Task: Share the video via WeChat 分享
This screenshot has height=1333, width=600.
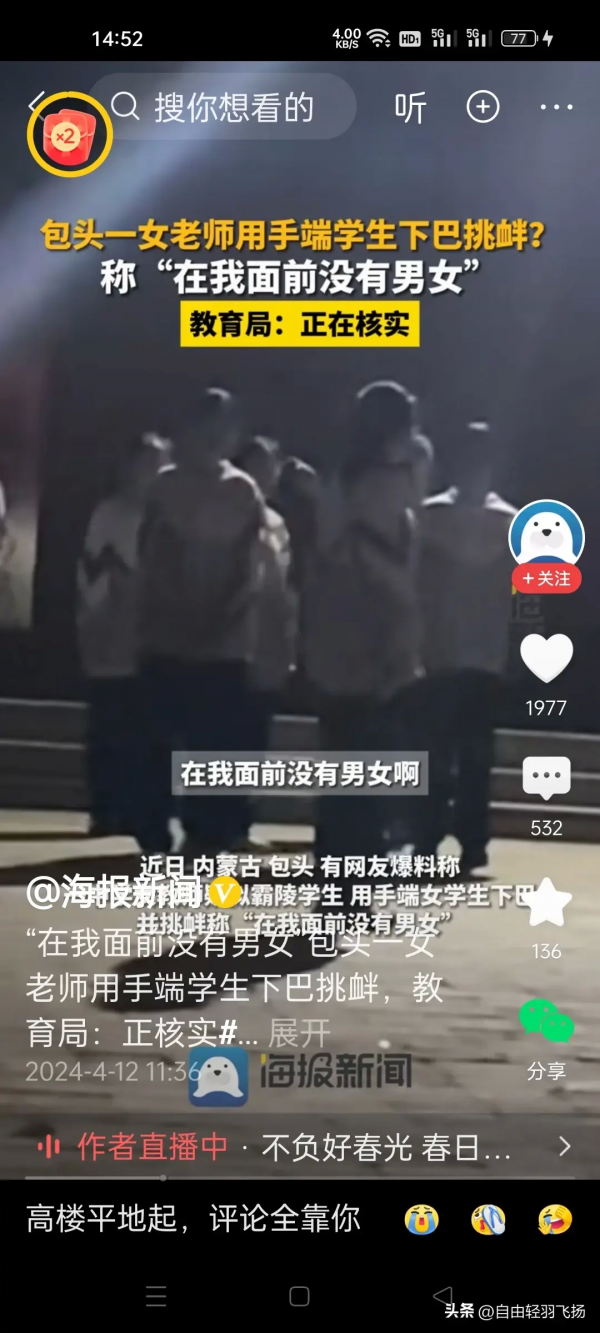Action: (546, 1023)
